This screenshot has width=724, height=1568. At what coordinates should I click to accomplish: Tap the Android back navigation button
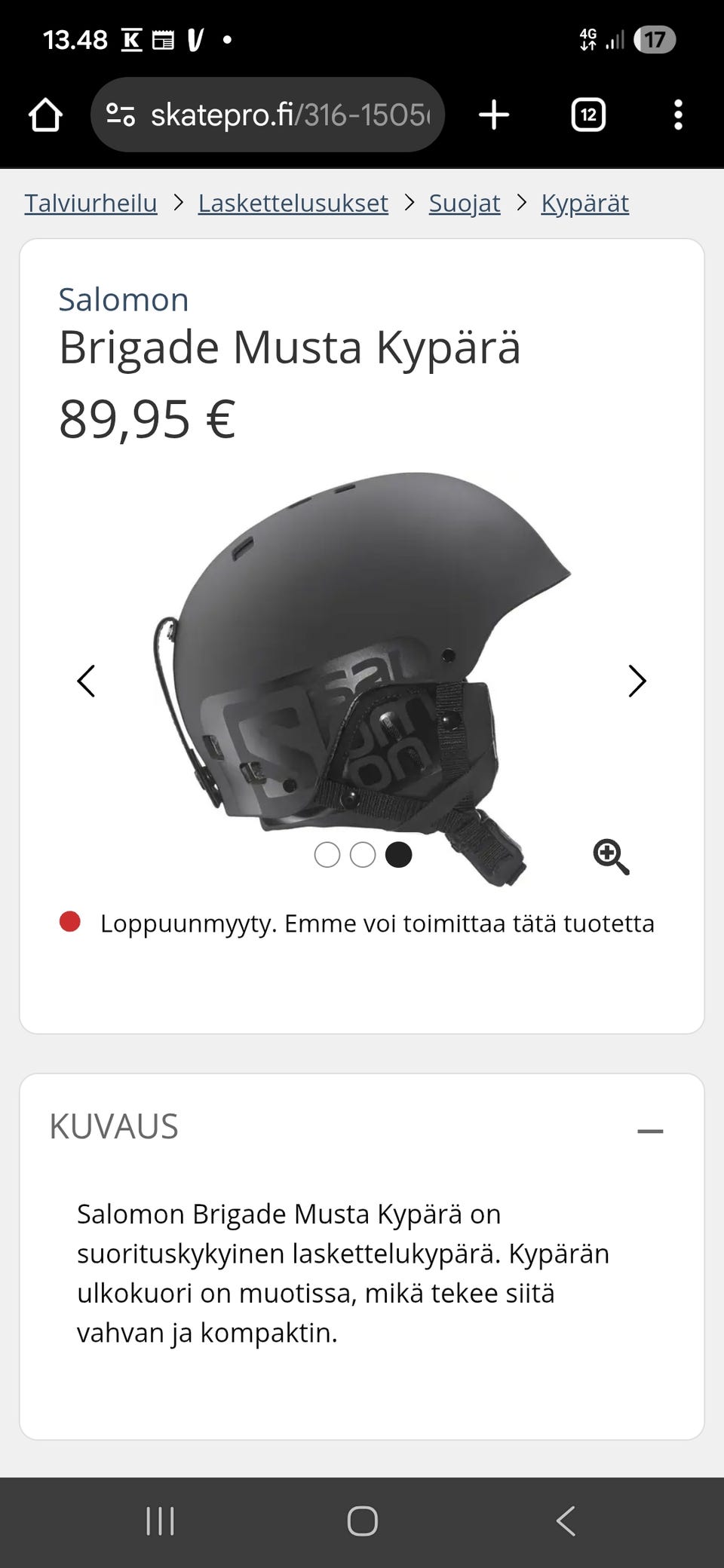coord(566,1521)
